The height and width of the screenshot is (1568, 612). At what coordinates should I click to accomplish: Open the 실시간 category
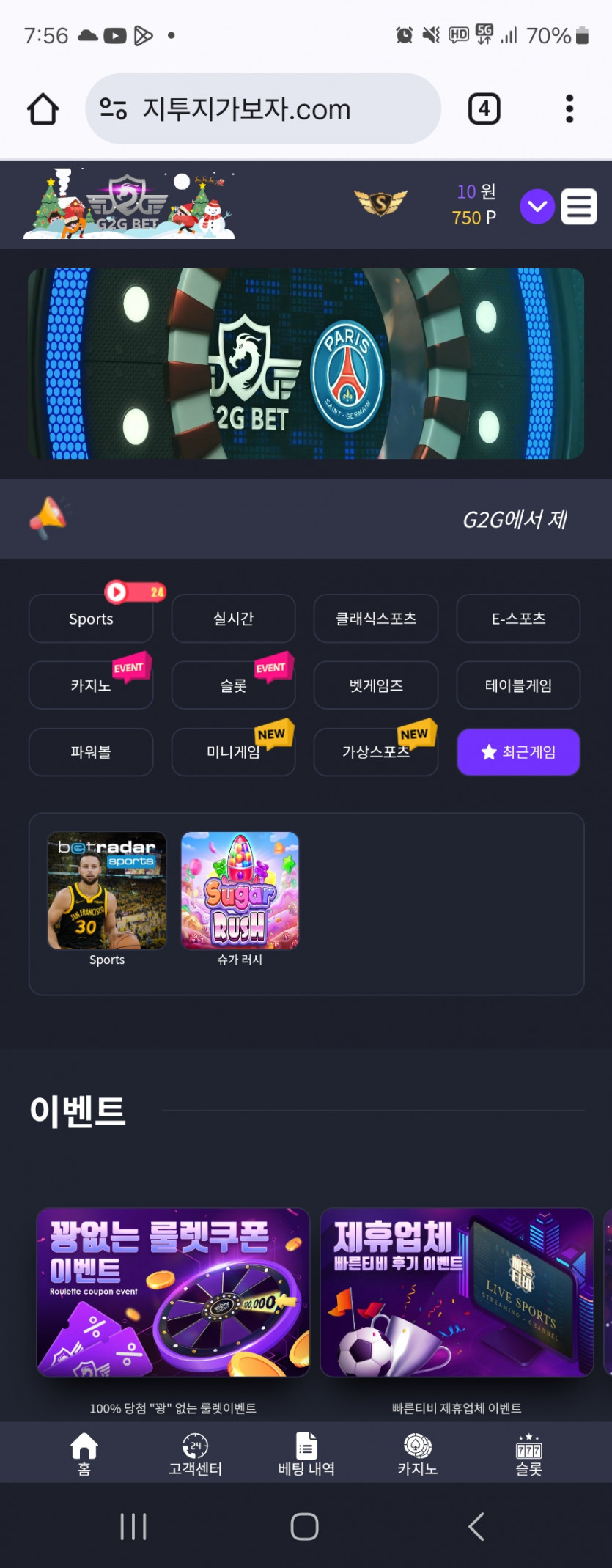coord(233,619)
